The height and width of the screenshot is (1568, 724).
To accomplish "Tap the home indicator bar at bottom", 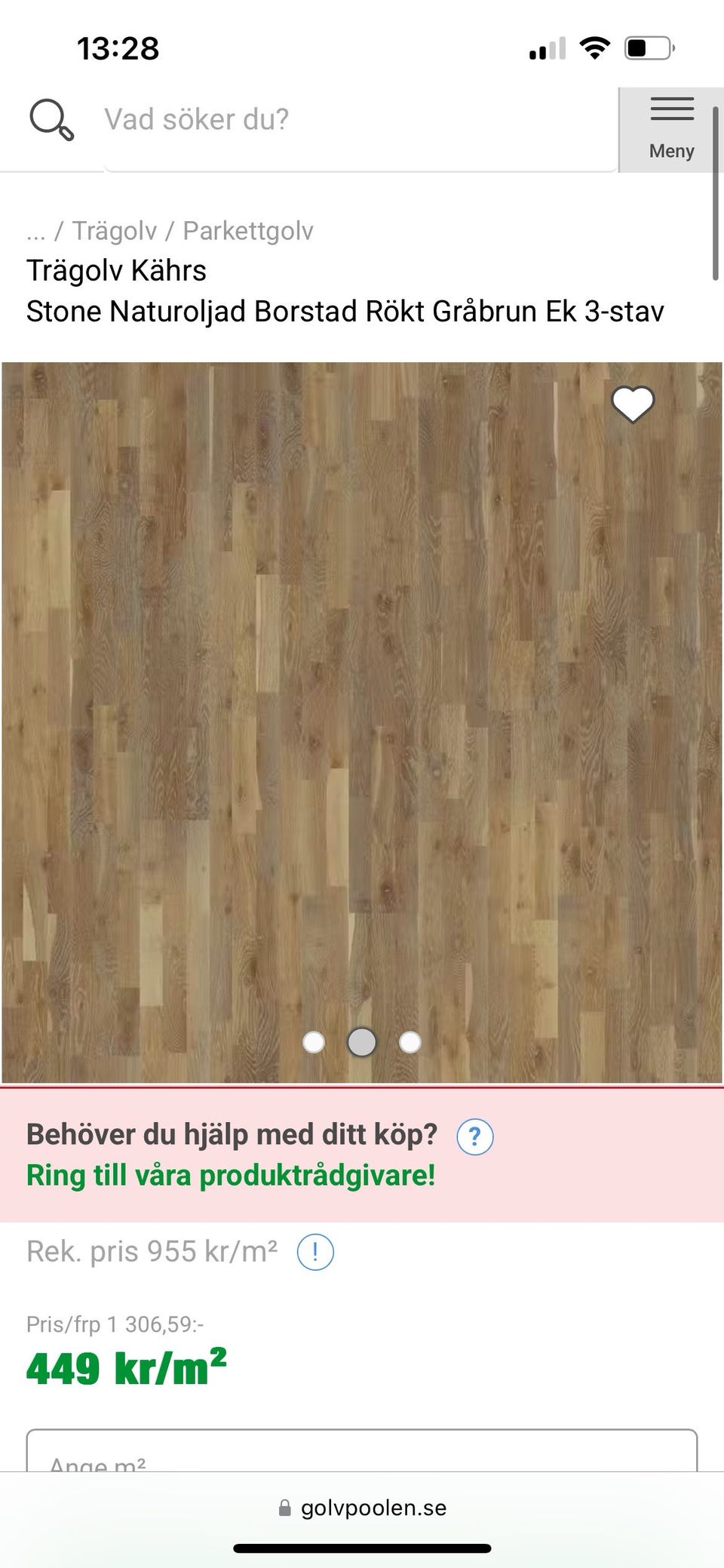I will click(362, 1548).
